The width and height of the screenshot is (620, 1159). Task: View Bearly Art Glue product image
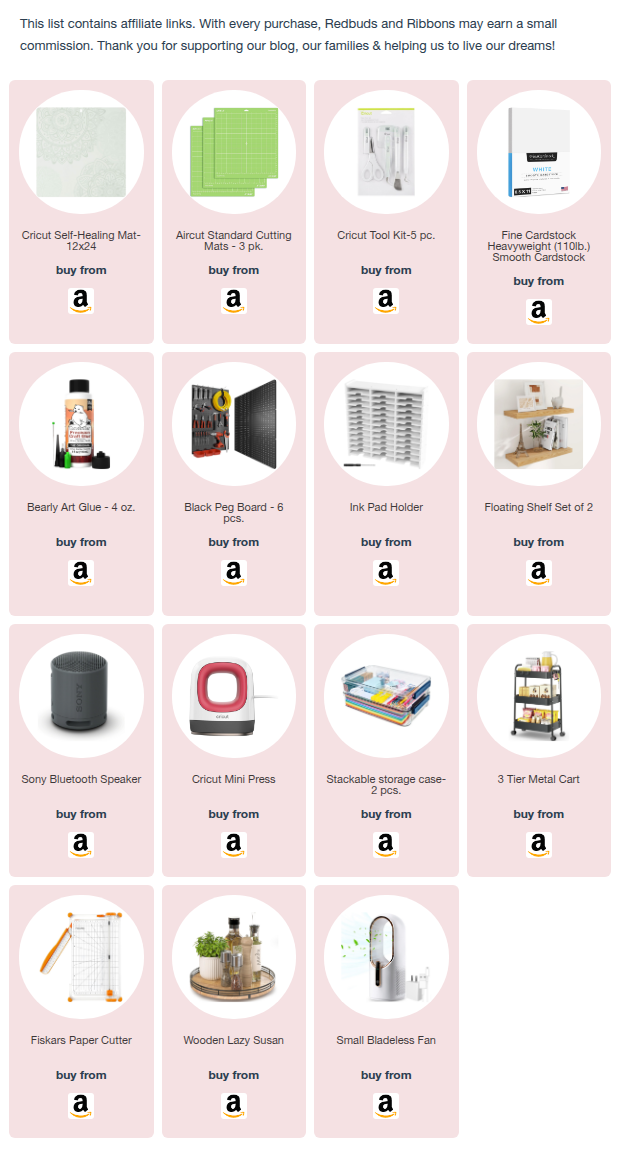81,423
